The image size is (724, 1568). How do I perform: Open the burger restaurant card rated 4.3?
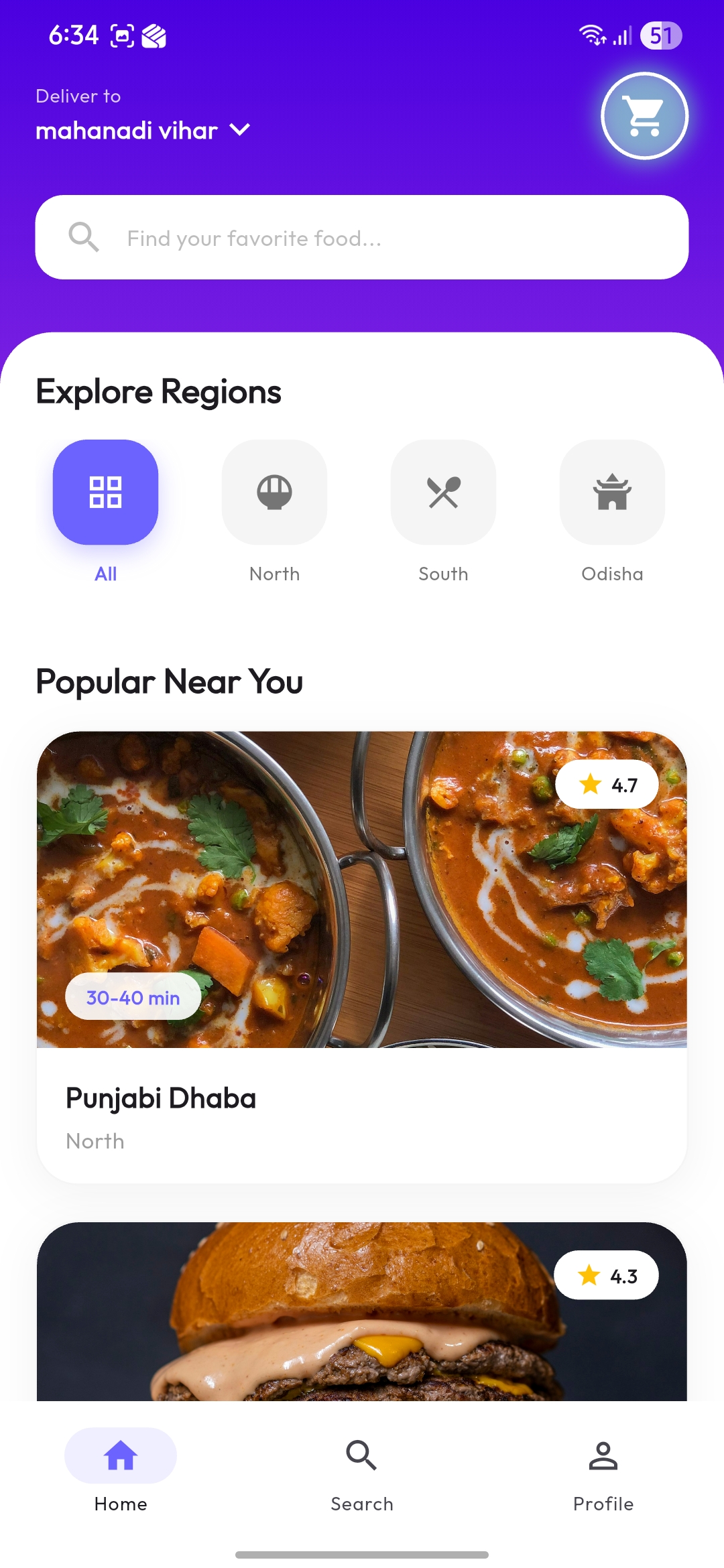click(x=362, y=1313)
